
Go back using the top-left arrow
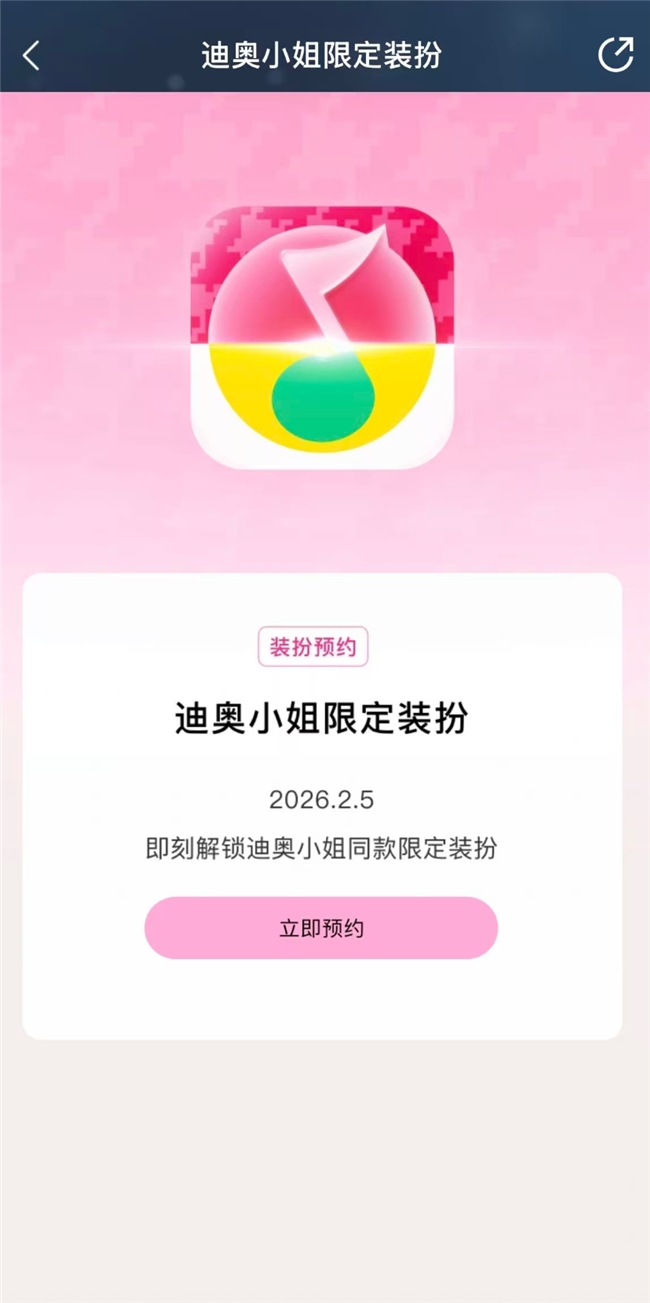click(x=32, y=55)
